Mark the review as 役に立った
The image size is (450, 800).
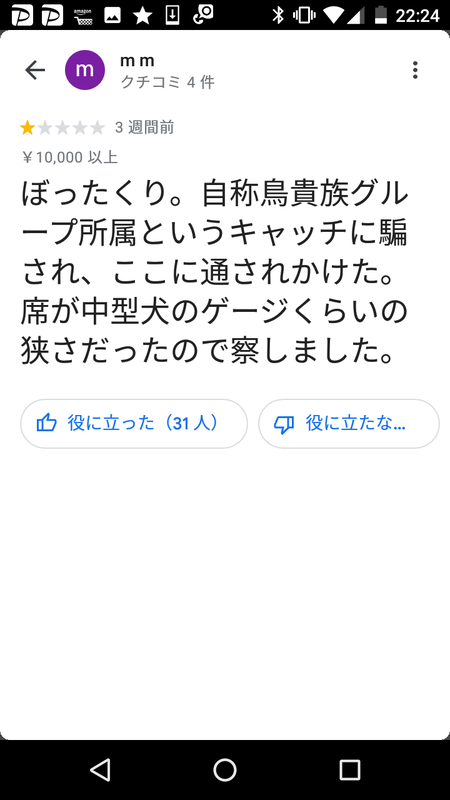tap(134, 424)
